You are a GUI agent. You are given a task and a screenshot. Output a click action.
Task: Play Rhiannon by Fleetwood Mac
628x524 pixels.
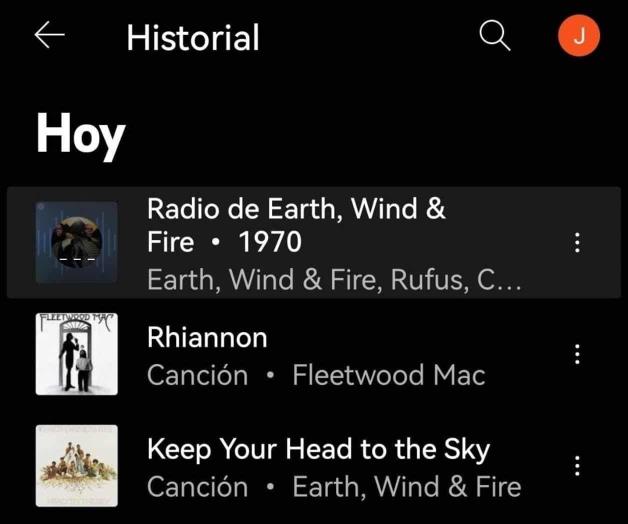[300, 355]
